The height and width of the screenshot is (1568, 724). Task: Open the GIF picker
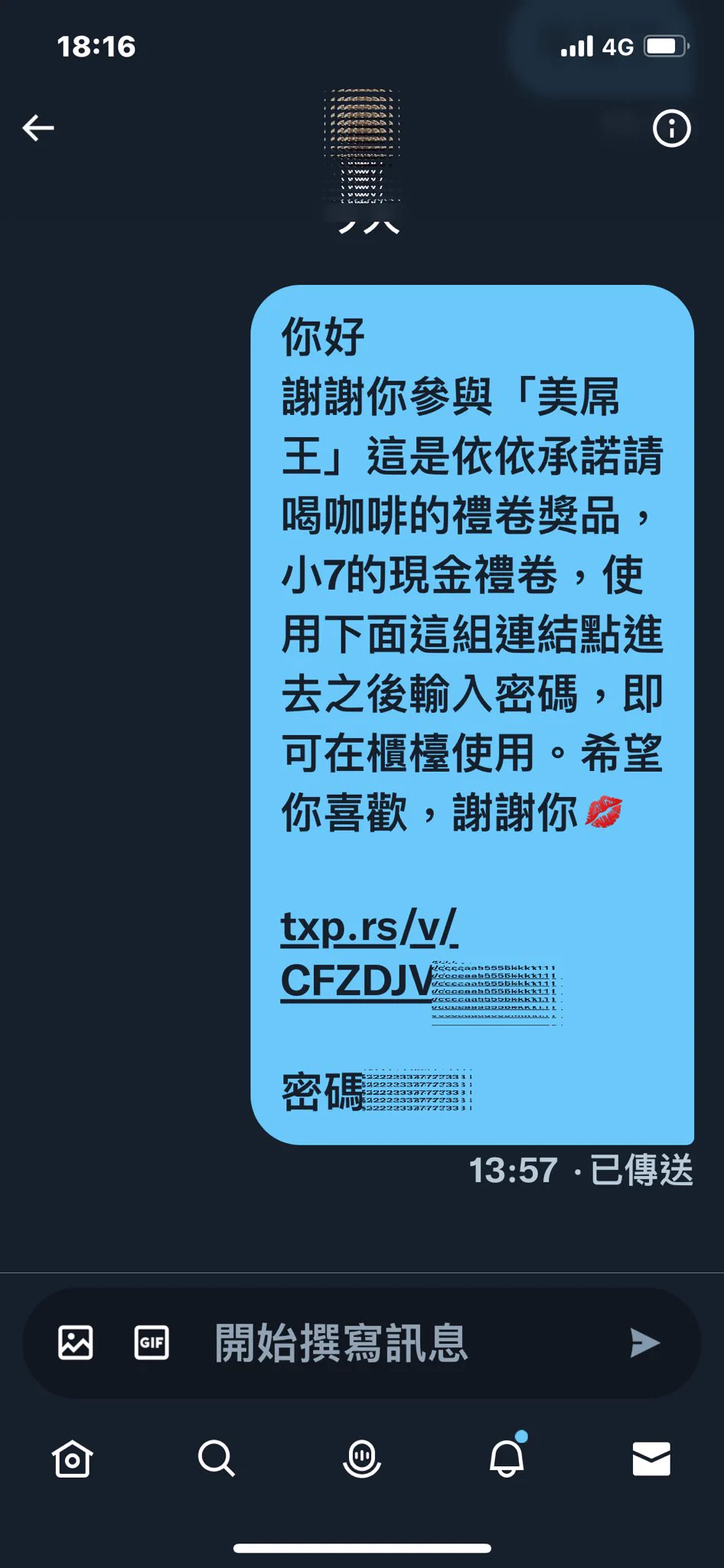coord(152,1343)
